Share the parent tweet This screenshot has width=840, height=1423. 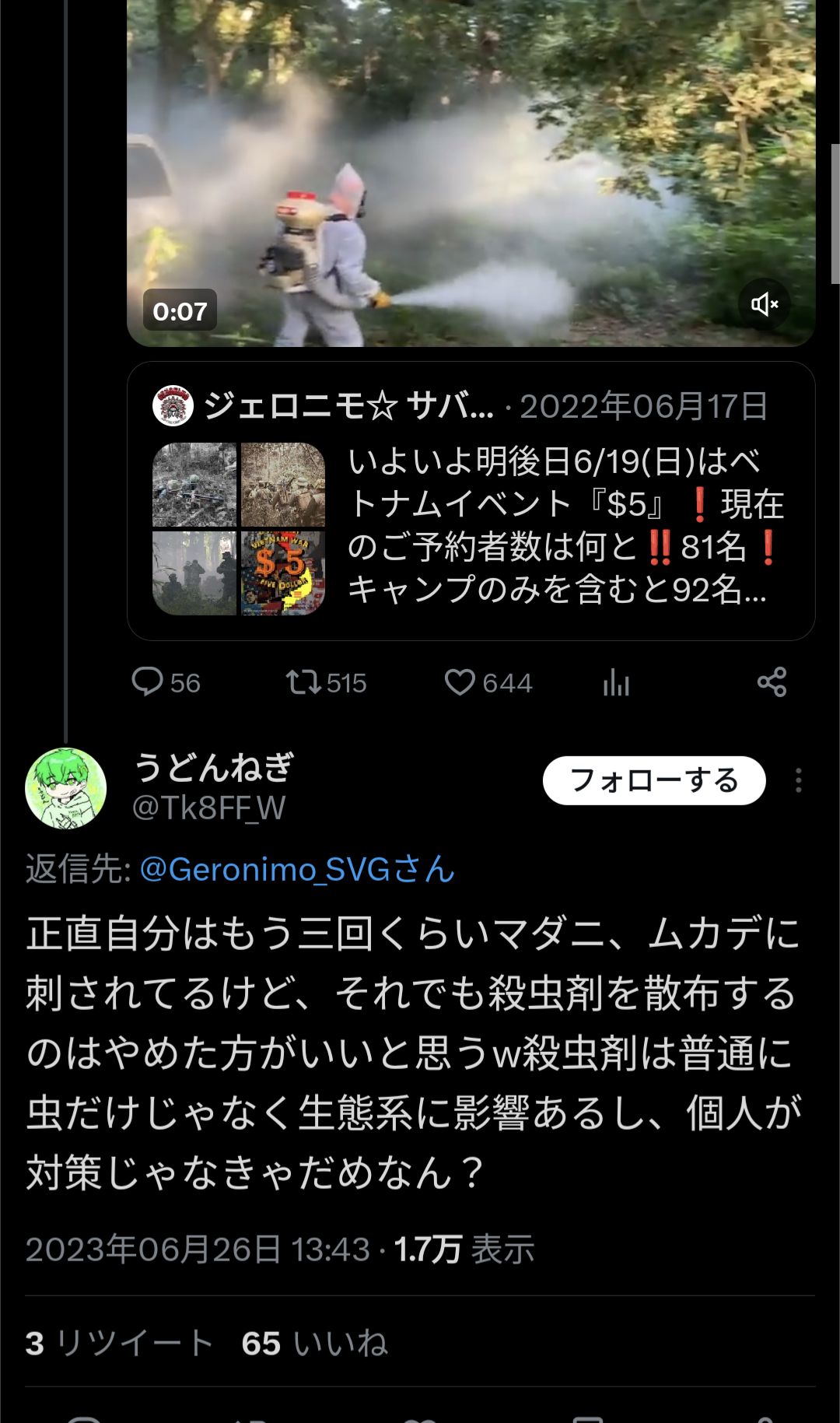tap(772, 682)
